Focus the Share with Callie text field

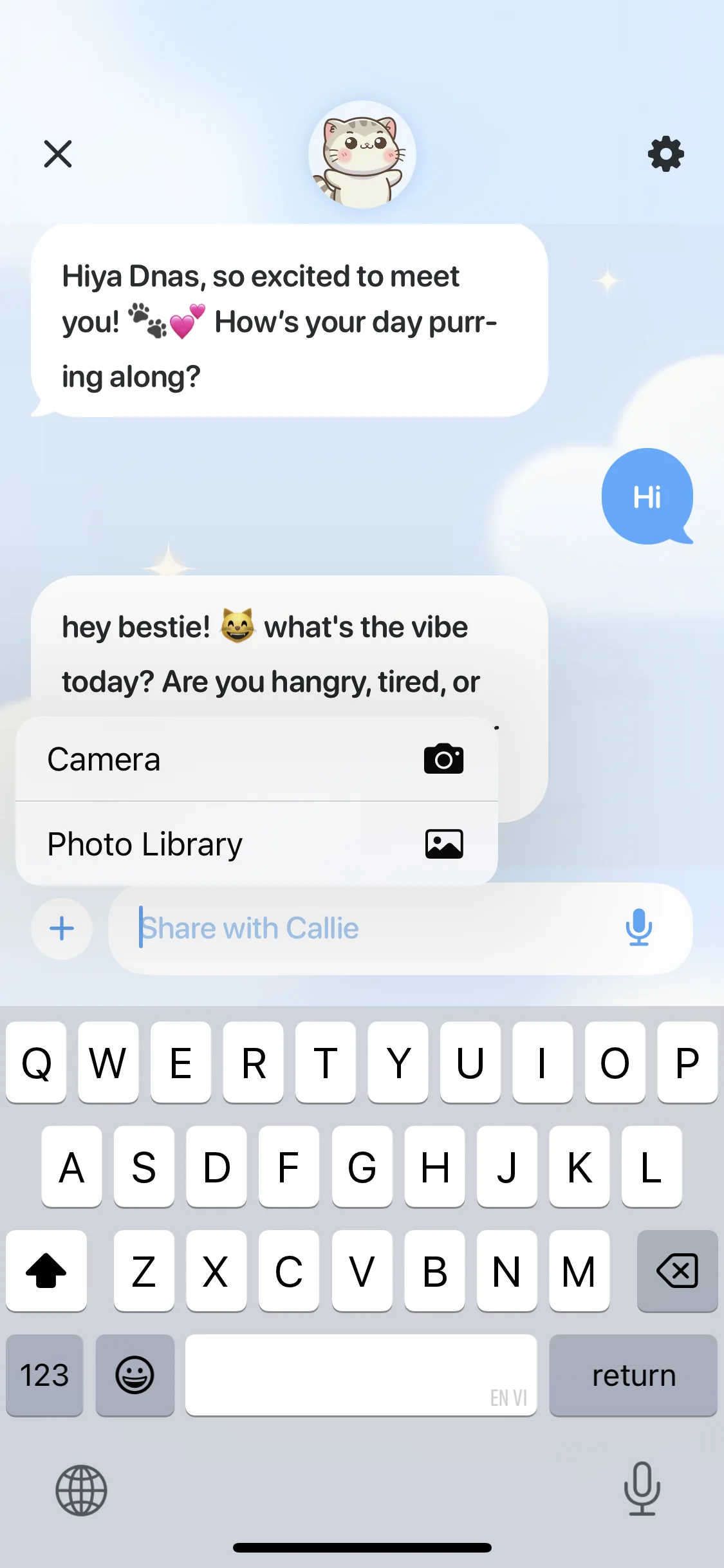(373, 928)
